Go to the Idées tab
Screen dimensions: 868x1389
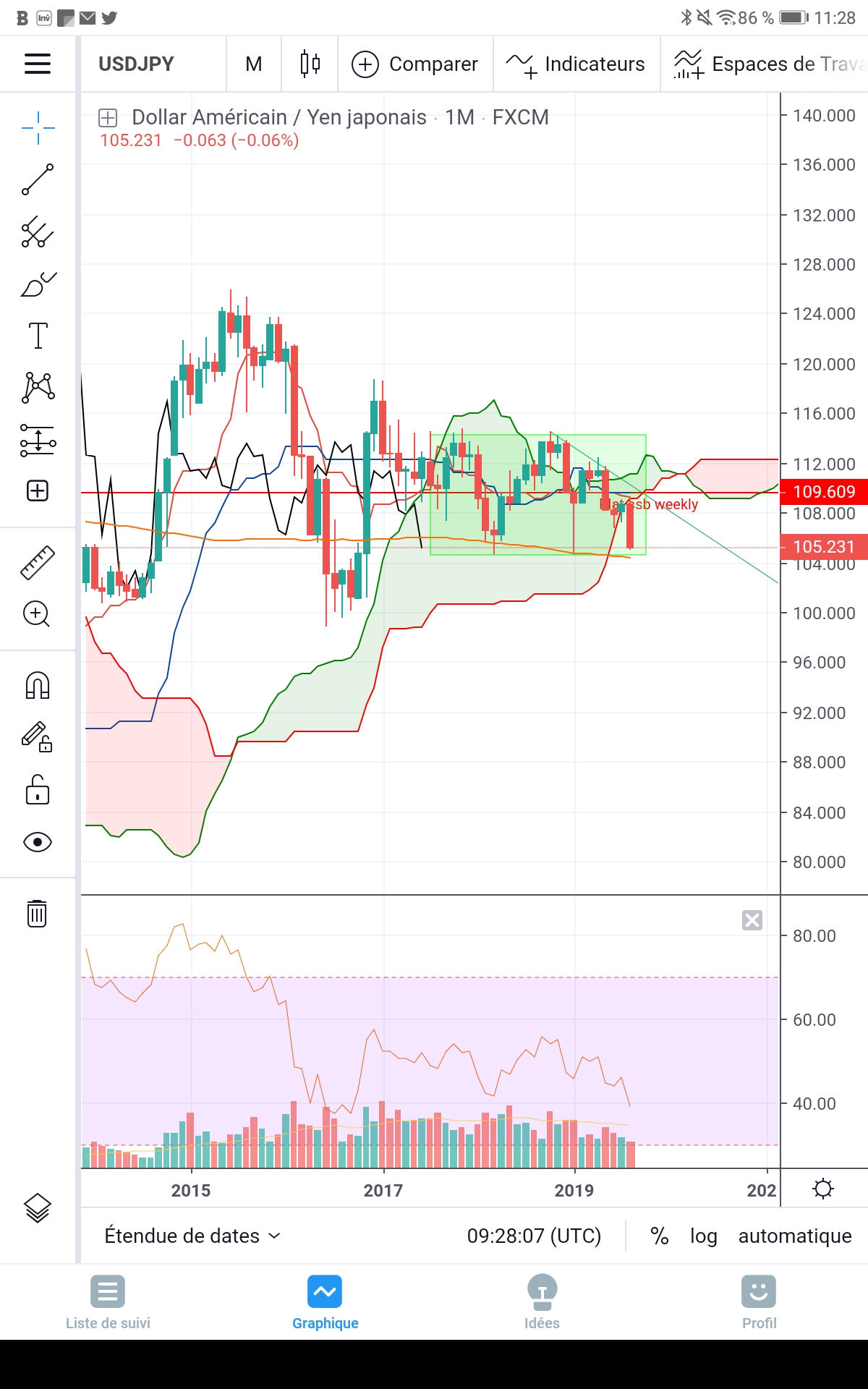tap(542, 1302)
